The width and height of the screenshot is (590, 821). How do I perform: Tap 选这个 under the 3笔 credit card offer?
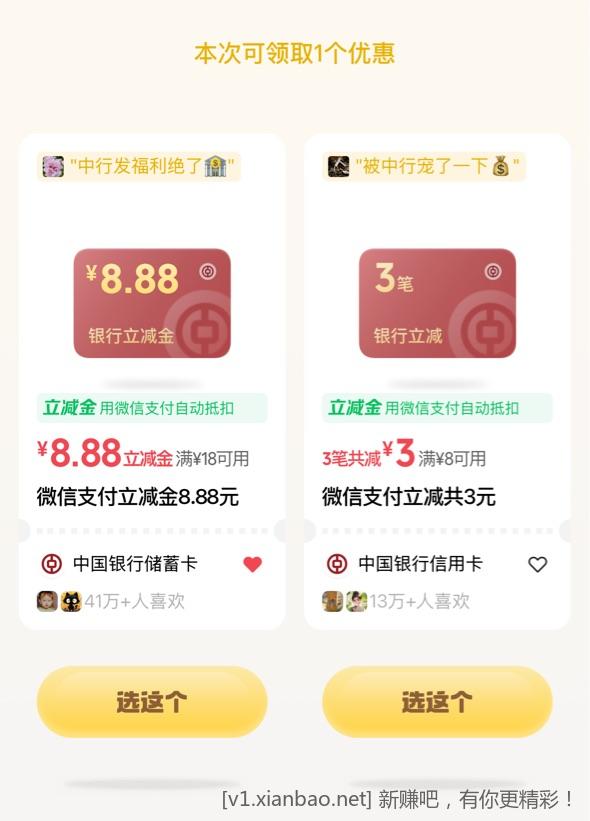(437, 702)
